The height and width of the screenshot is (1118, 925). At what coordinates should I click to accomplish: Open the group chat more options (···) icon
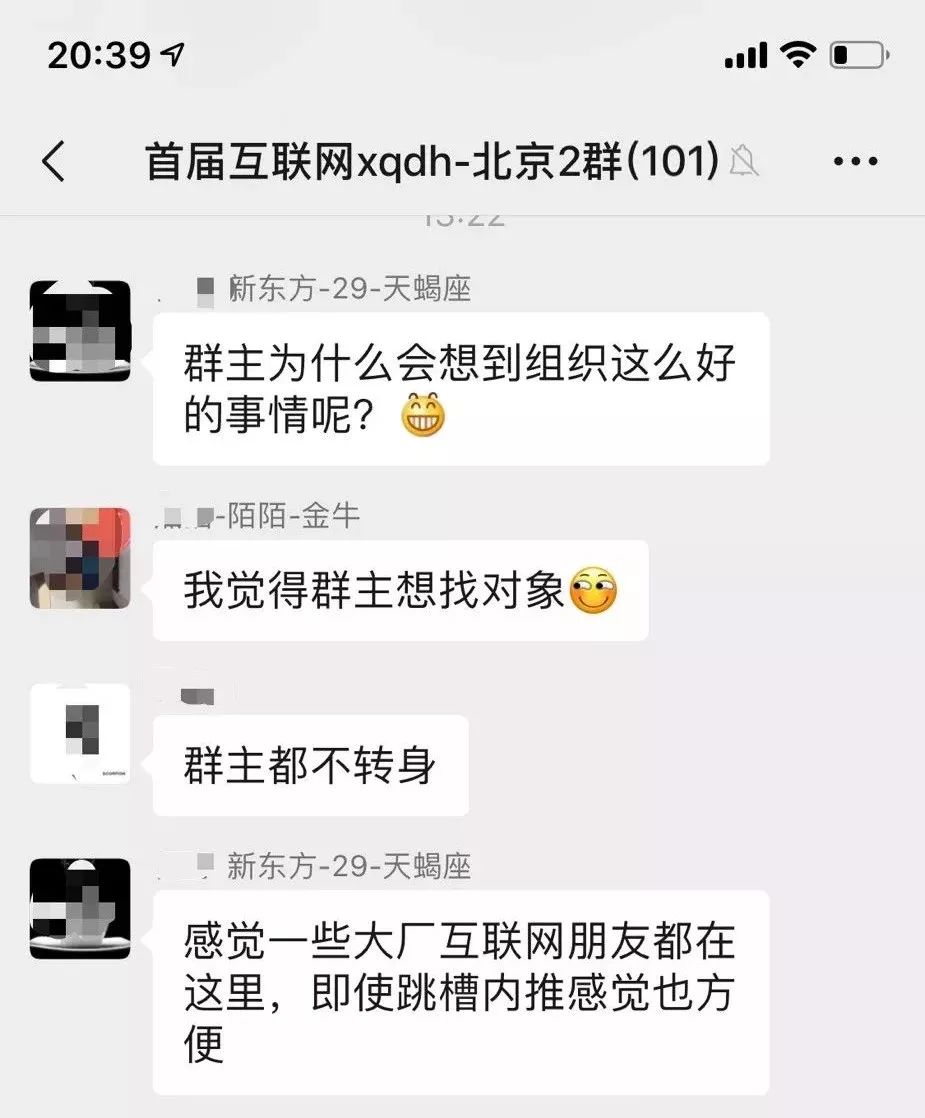pyautogui.click(x=857, y=160)
